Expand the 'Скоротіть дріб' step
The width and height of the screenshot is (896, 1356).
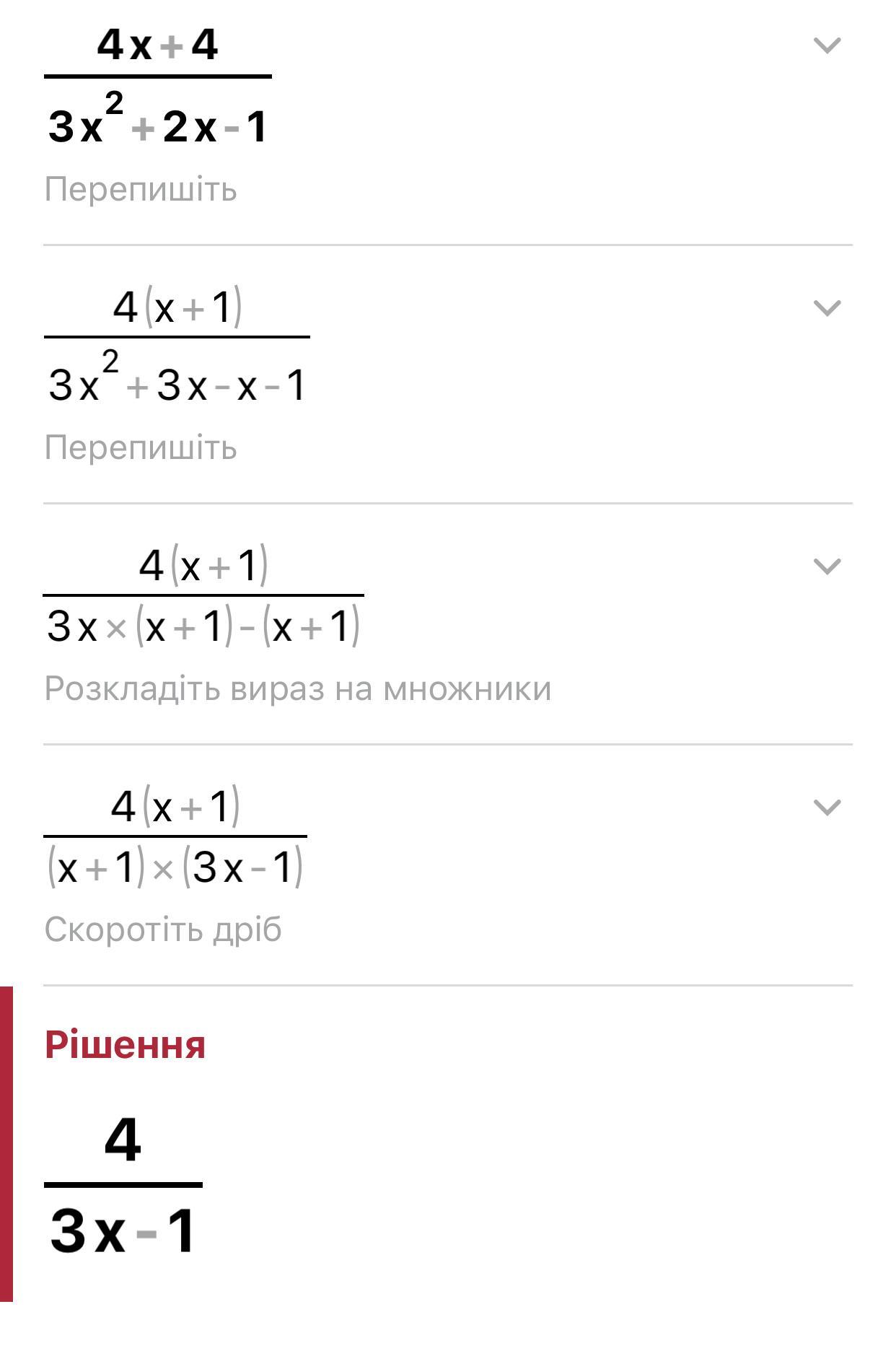827,807
